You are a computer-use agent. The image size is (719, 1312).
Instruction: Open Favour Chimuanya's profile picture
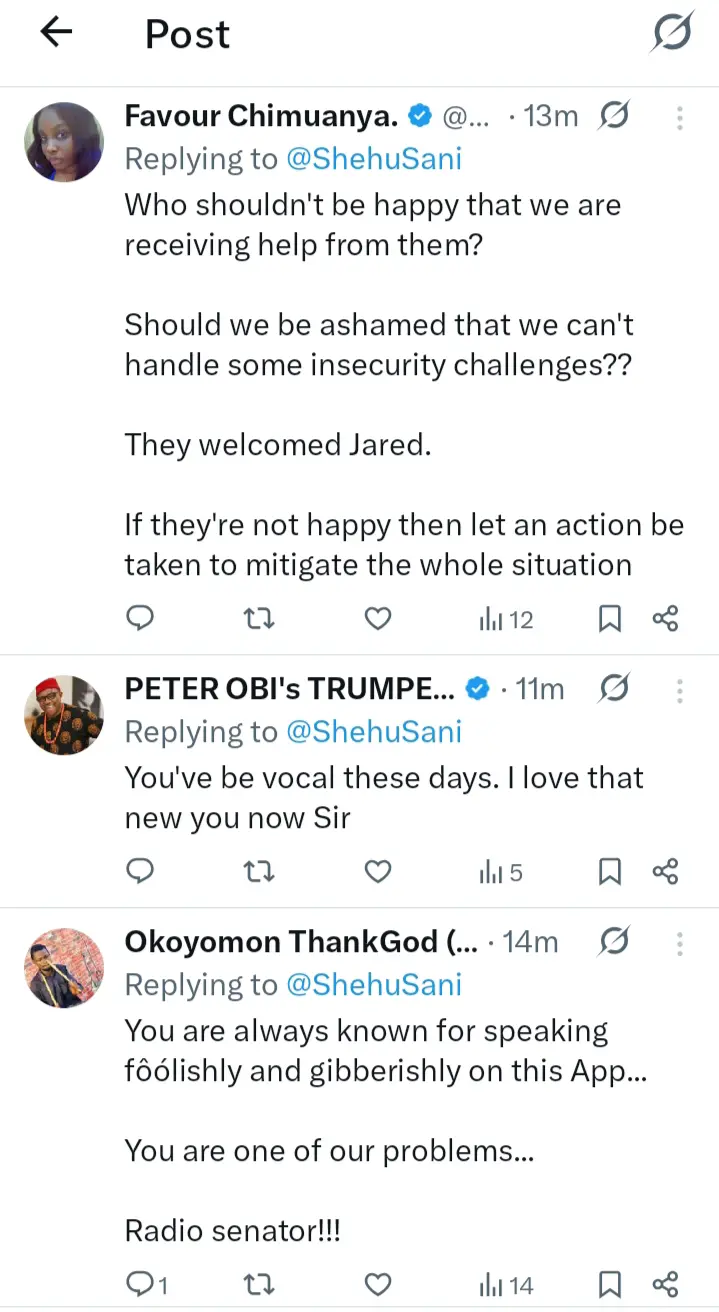(x=64, y=142)
